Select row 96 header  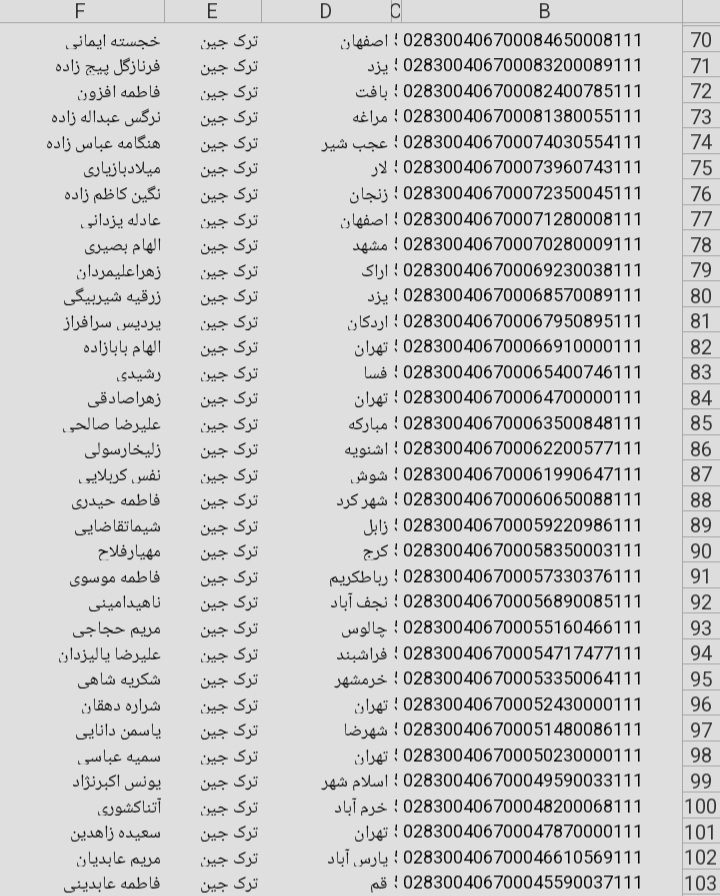click(701, 705)
